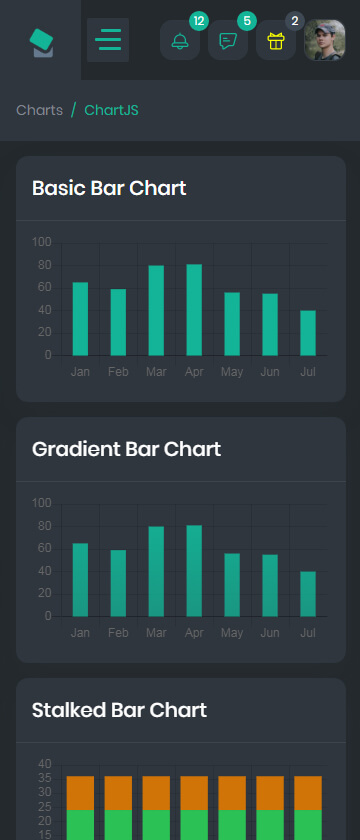
Task: Open the notifications bell
Action: (180, 40)
